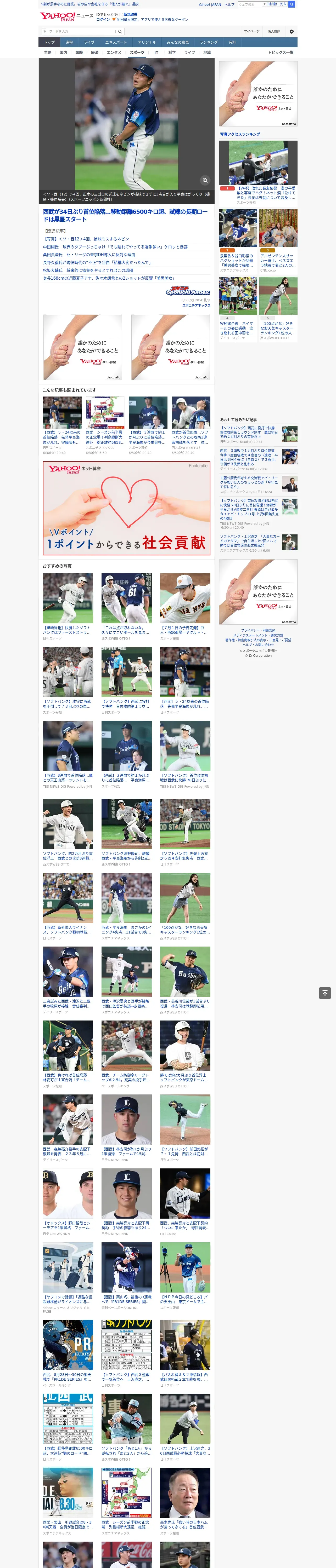
Task: Open マイページ
Action: point(252,31)
